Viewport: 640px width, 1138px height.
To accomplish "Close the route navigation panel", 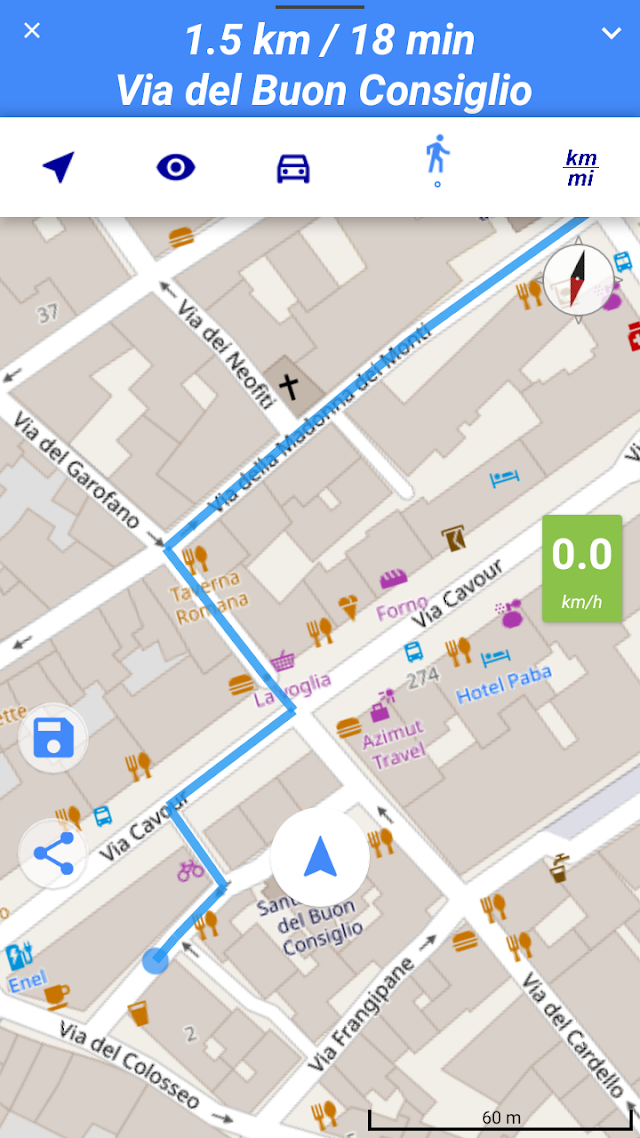I will [x=32, y=30].
